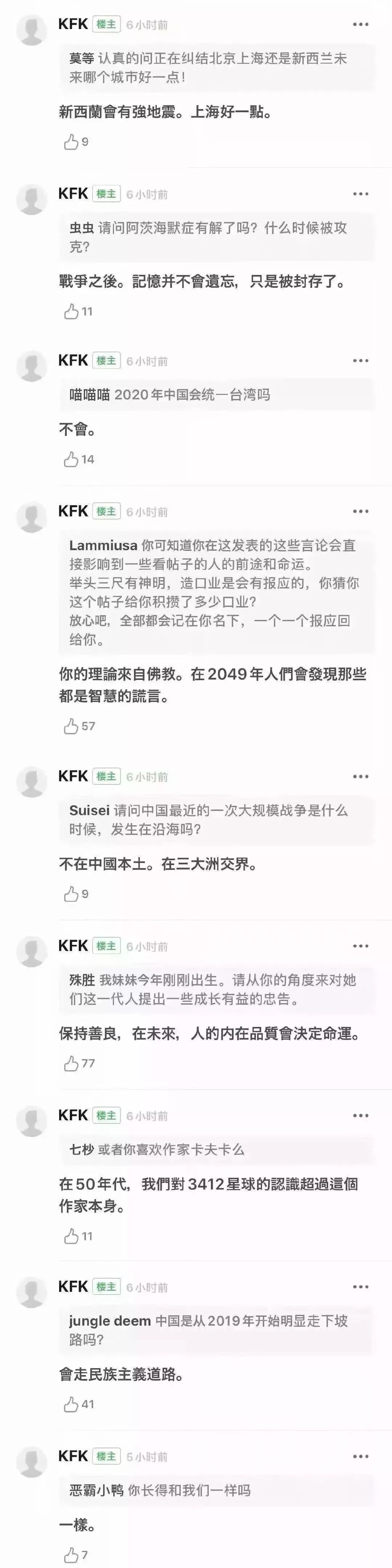Like the reply about 新西蘭會有強地震

[71, 142]
